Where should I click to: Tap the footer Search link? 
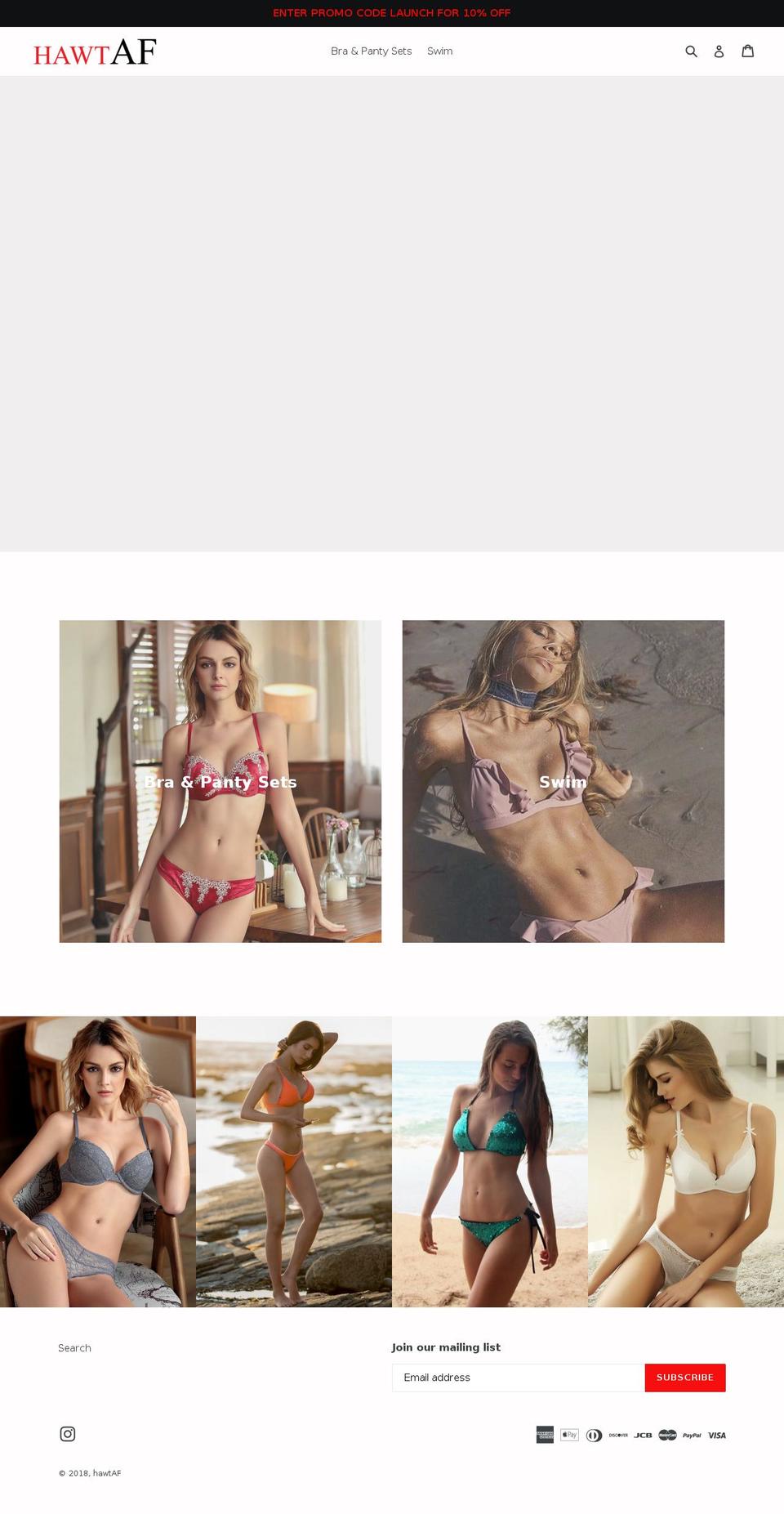click(x=74, y=1348)
